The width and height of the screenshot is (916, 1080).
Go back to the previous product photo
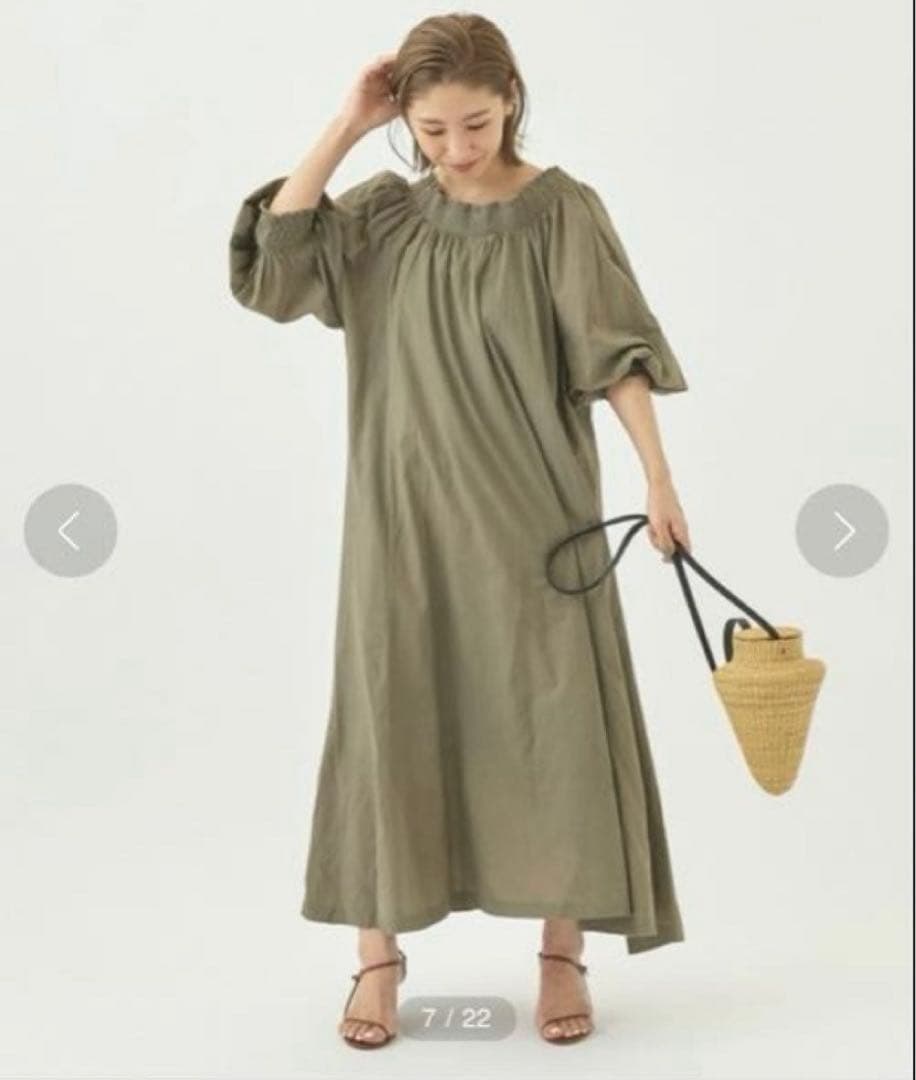point(70,530)
